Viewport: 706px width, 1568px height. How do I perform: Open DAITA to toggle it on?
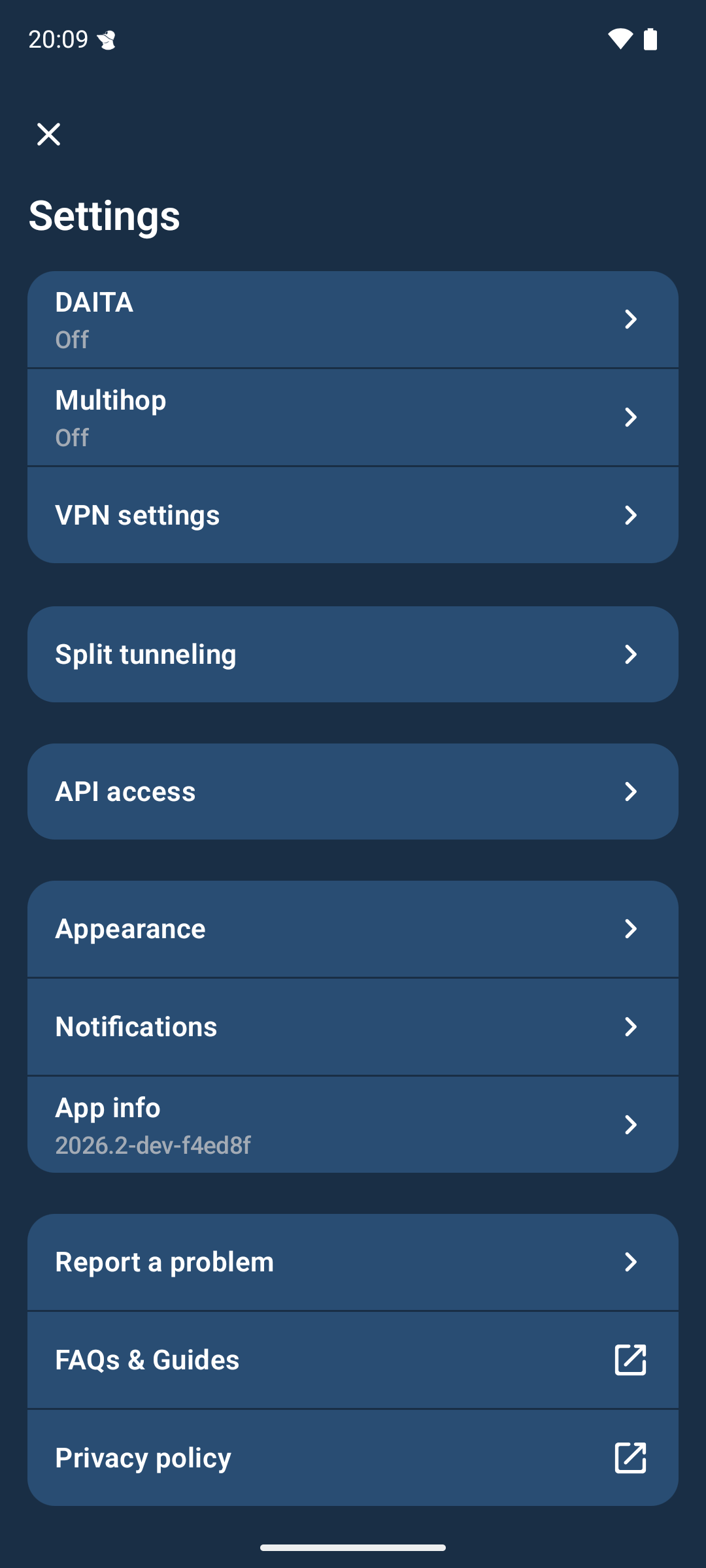[x=353, y=319]
